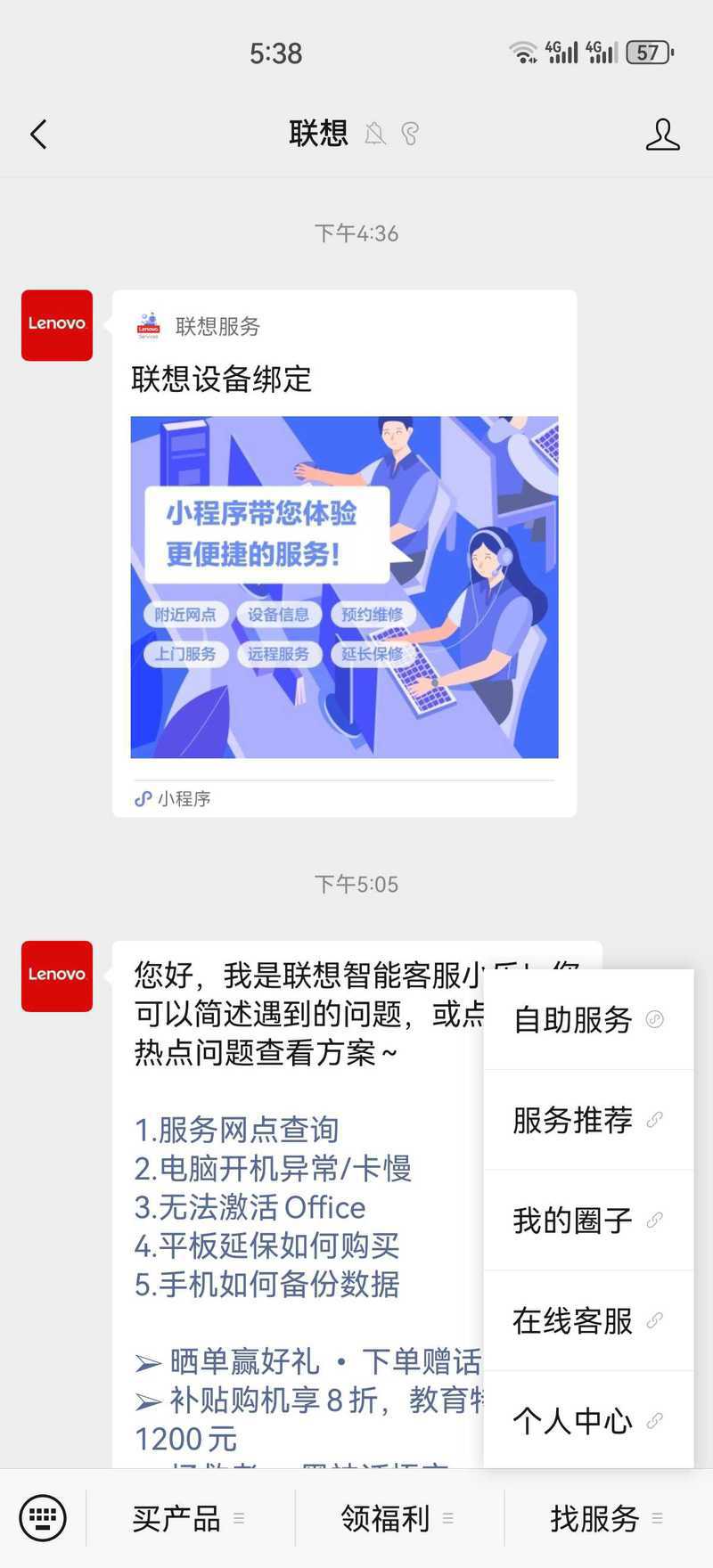The image size is (713, 1568).
Task: Check 手机如何备份数据 answer
Action: click(x=266, y=1285)
